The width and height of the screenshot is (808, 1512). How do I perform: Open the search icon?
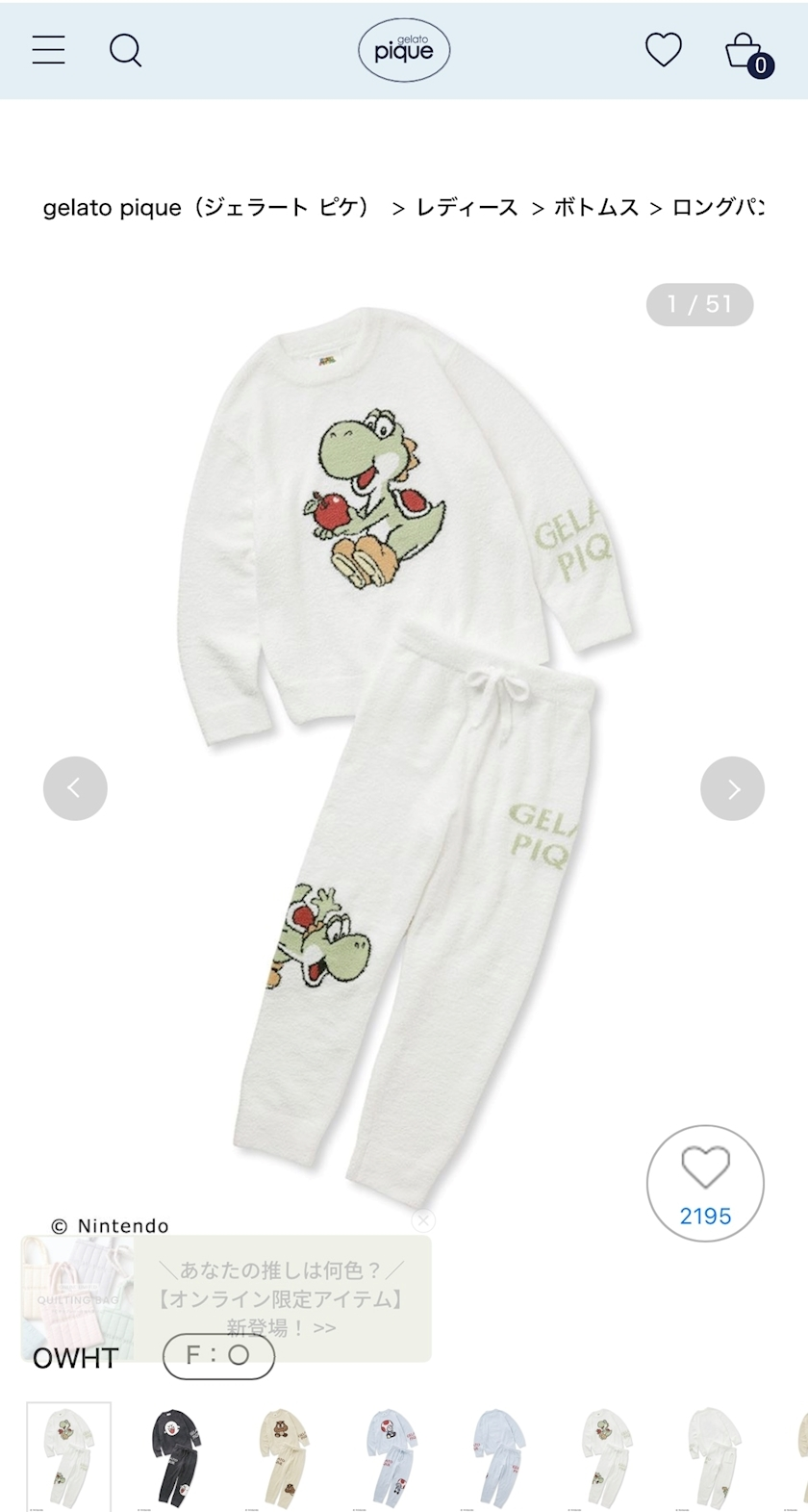(x=125, y=50)
